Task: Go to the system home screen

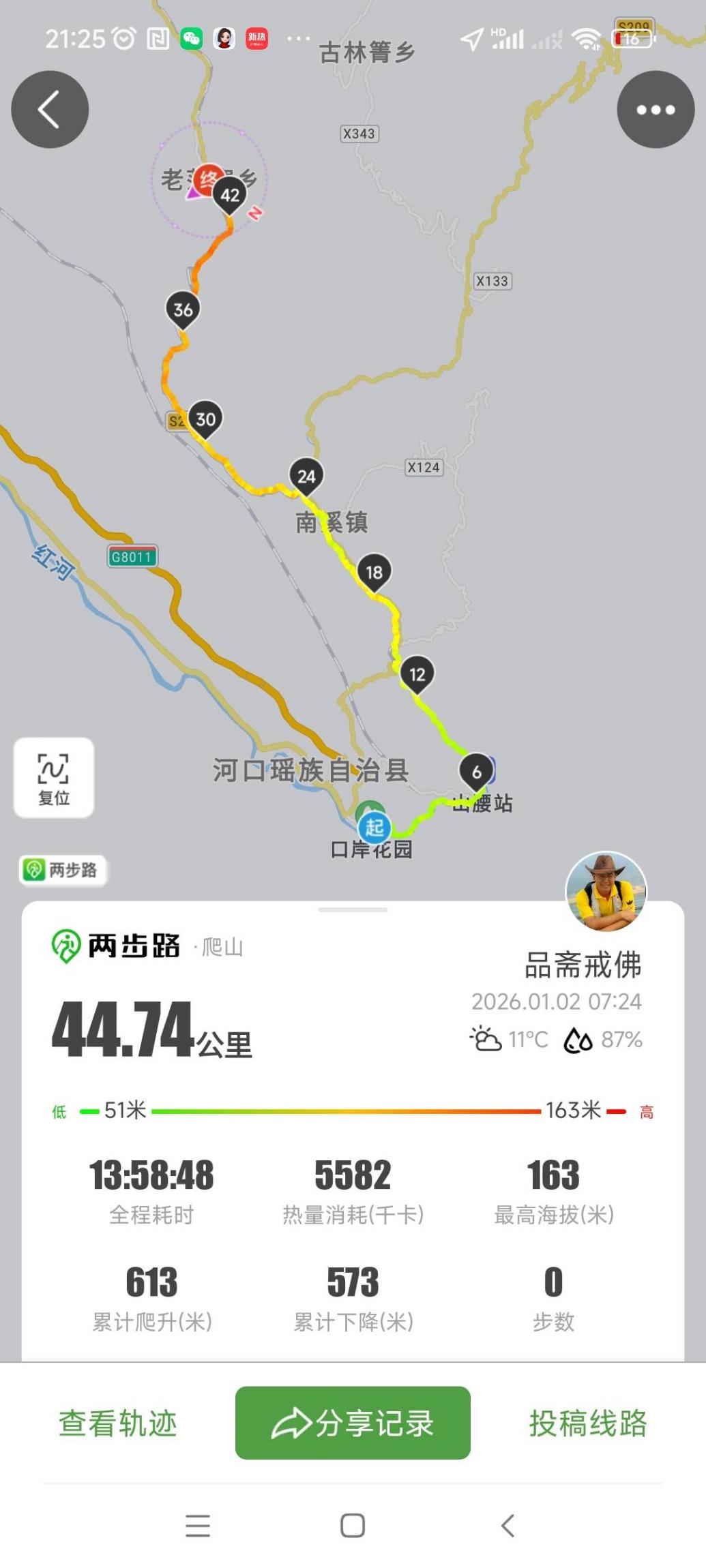Action: click(353, 1525)
